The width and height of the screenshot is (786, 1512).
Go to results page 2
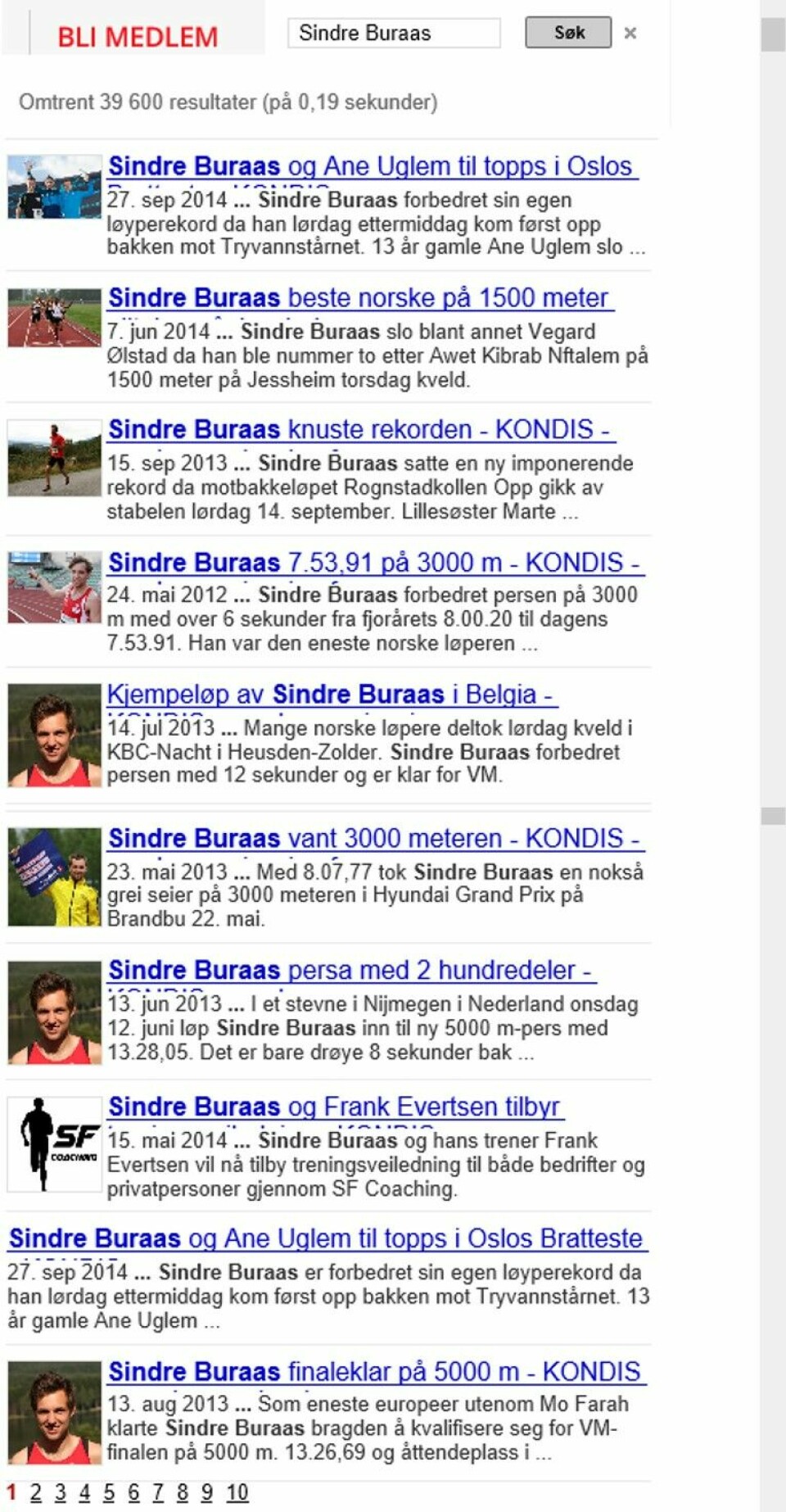35,1492
